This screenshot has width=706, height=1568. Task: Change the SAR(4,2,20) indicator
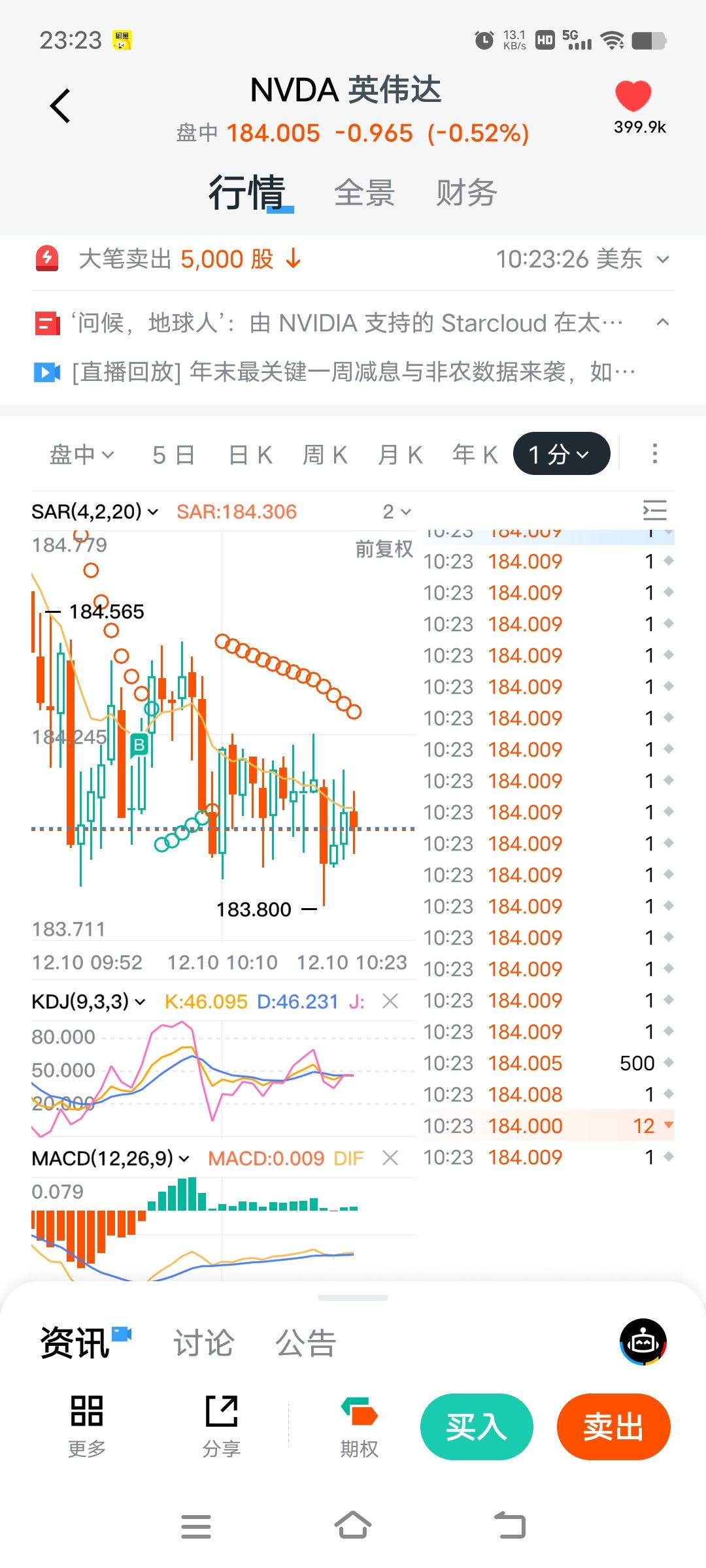click(x=95, y=512)
